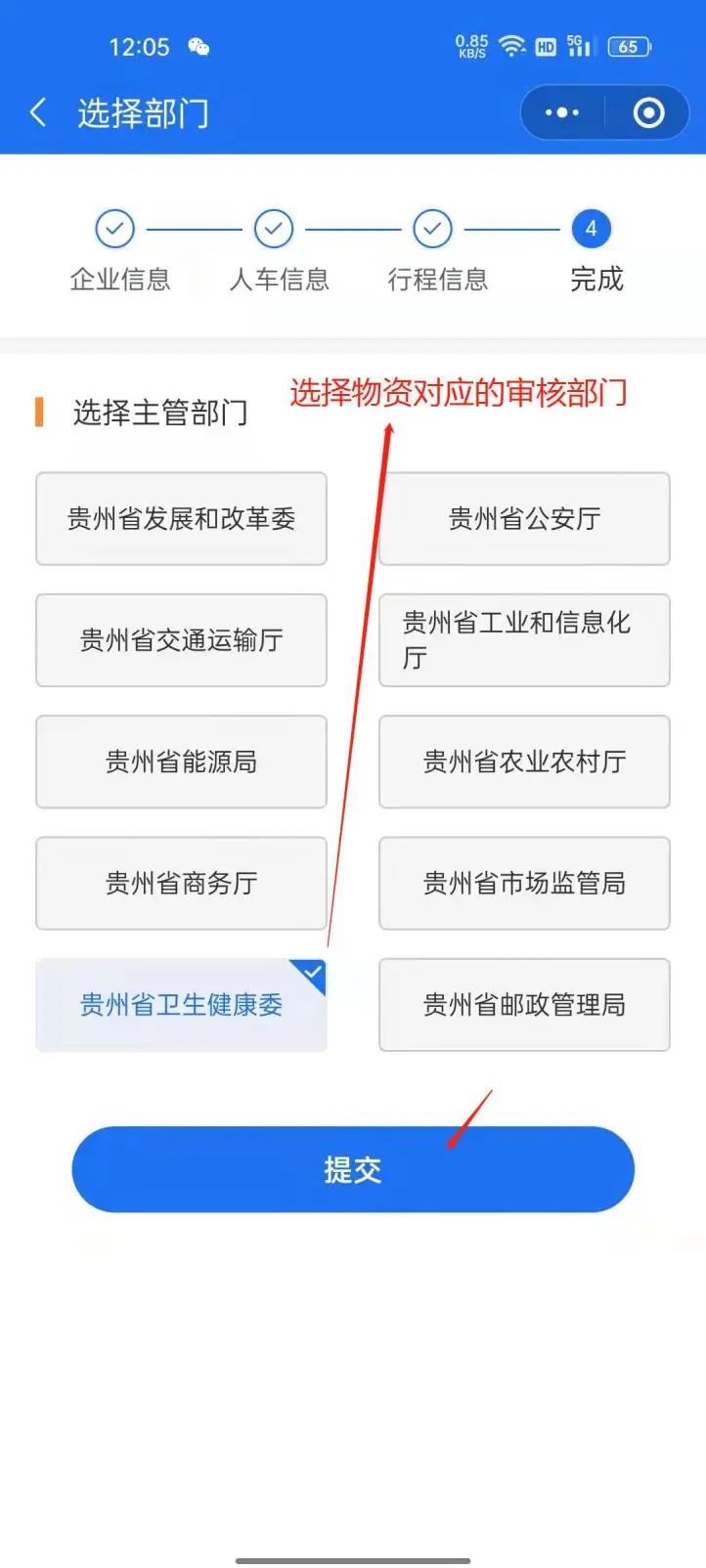The image size is (706, 1568).
Task: Tap the 提交 button to submit
Action: pos(352,1169)
